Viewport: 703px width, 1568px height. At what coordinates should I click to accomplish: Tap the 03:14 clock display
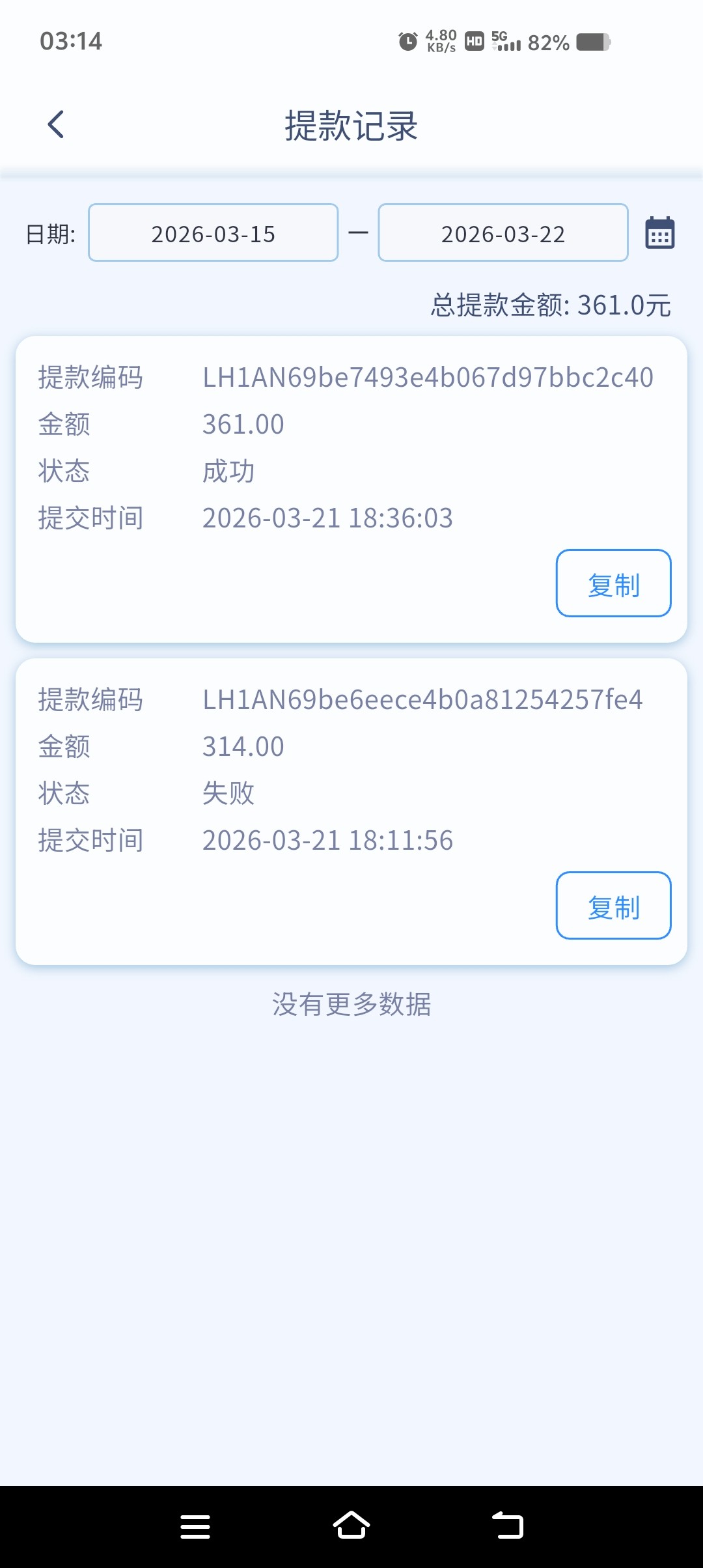(x=72, y=41)
